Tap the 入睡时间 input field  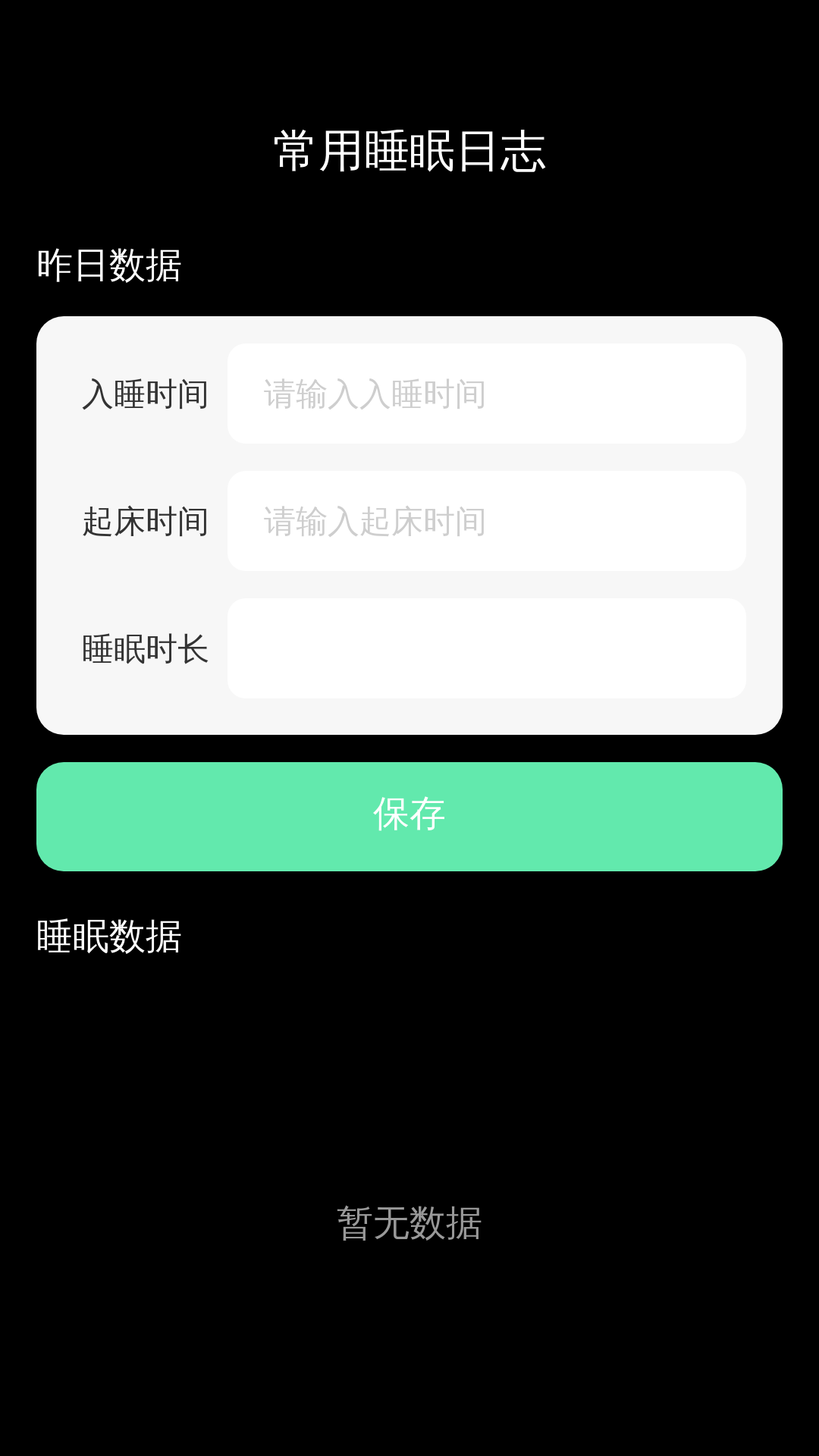coord(486,394)
